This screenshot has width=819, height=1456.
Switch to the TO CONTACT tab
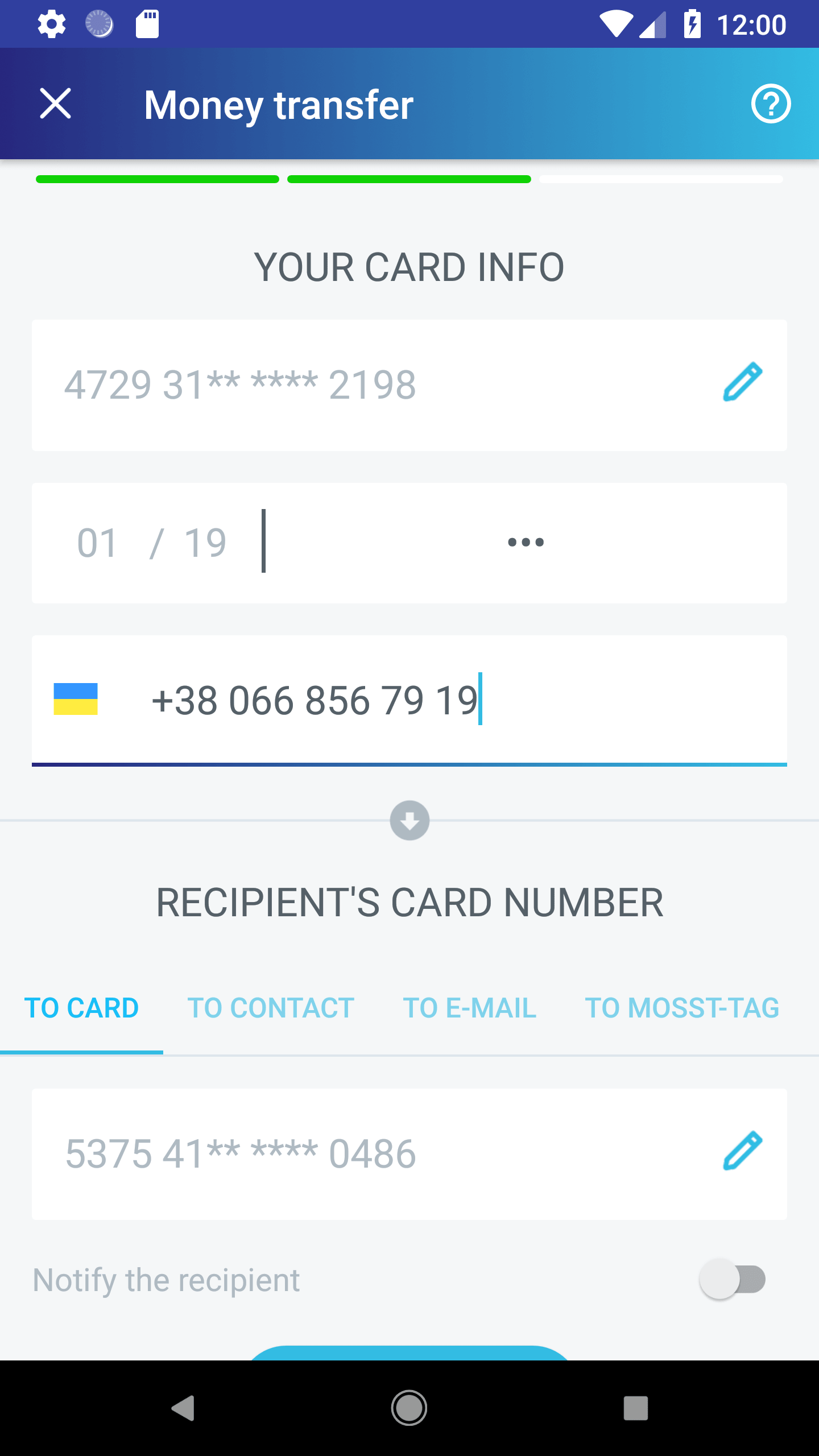(x=271, y=1008)
